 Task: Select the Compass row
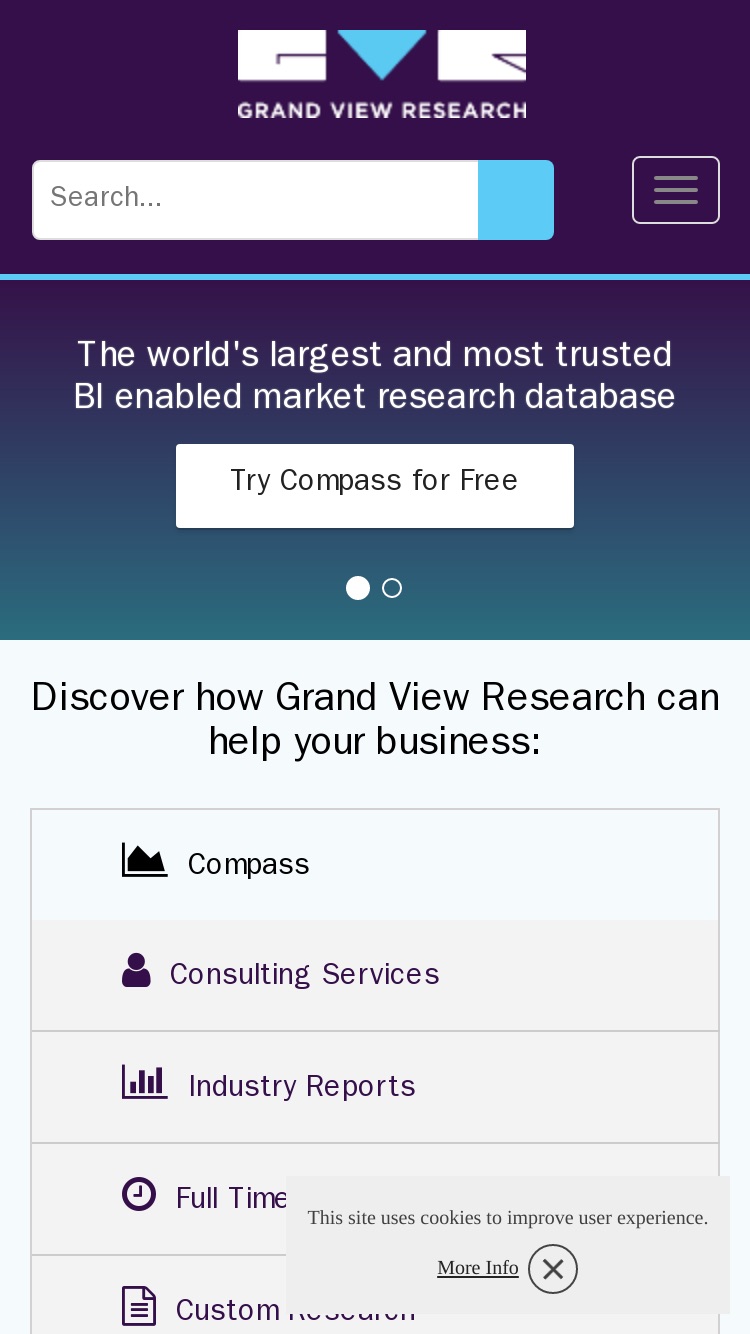(x=375, y=865)
